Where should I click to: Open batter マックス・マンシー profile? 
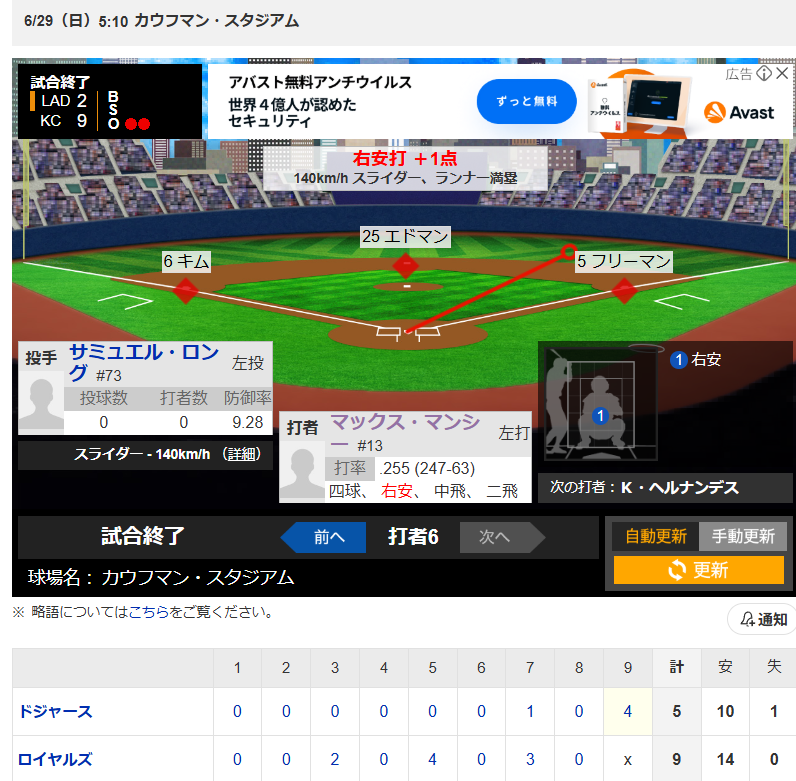pyautogui.click(x=404, y=431)
